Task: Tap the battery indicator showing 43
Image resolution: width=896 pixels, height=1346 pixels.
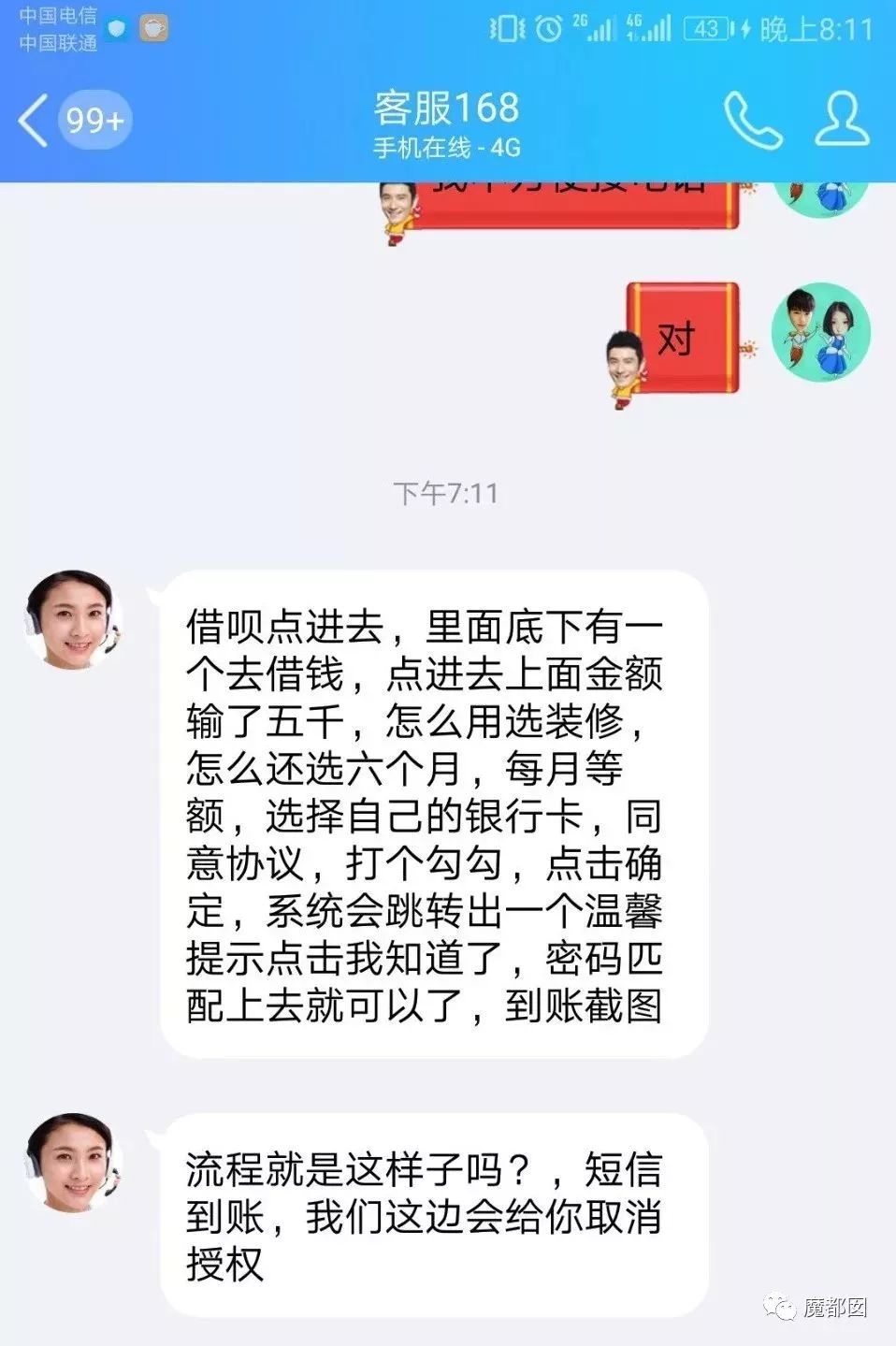Action: pos(706,28)
